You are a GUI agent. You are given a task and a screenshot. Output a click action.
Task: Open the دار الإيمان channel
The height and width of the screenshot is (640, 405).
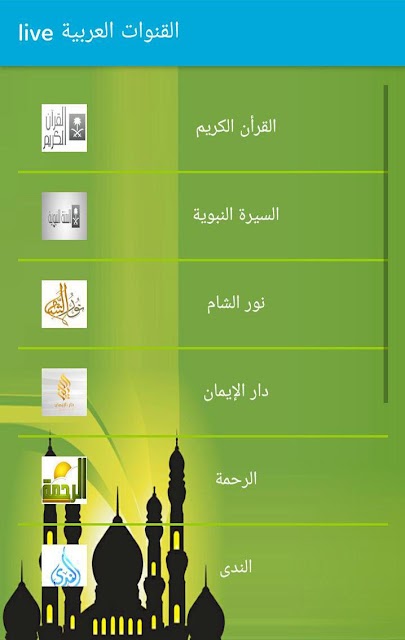pos(202,392)
